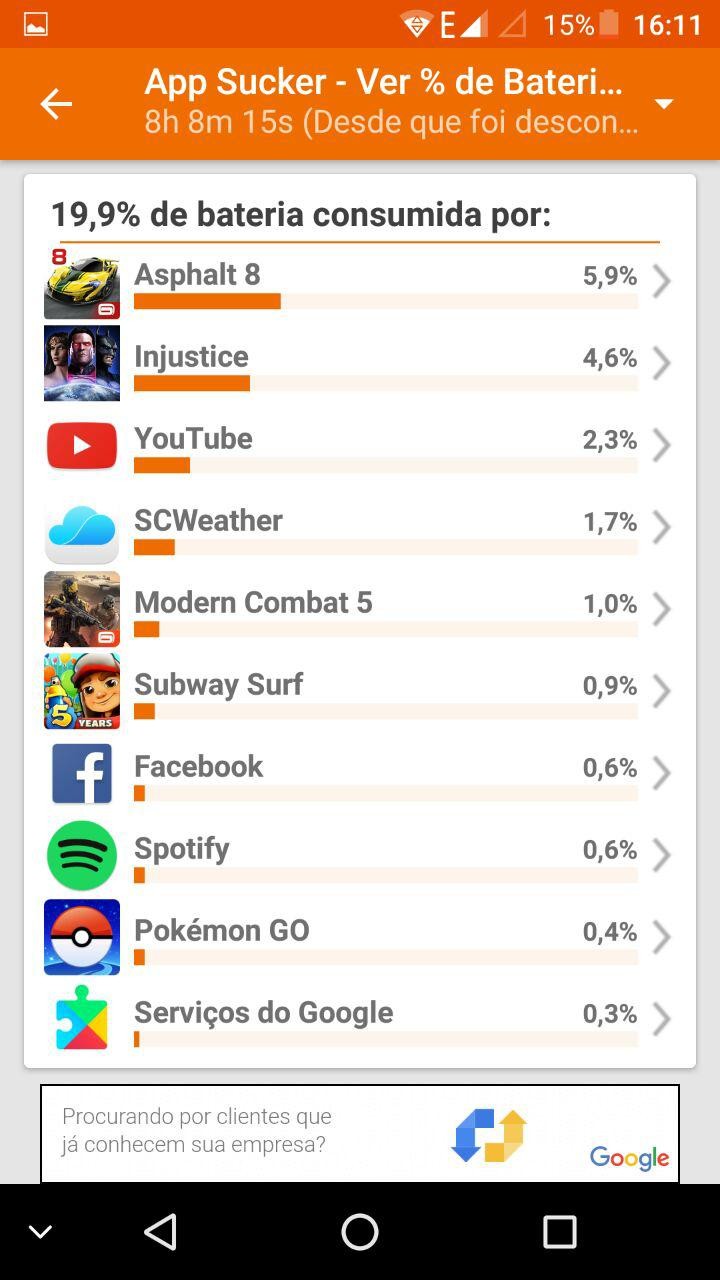View Subway Surf battery details

(x=360, y=692)
